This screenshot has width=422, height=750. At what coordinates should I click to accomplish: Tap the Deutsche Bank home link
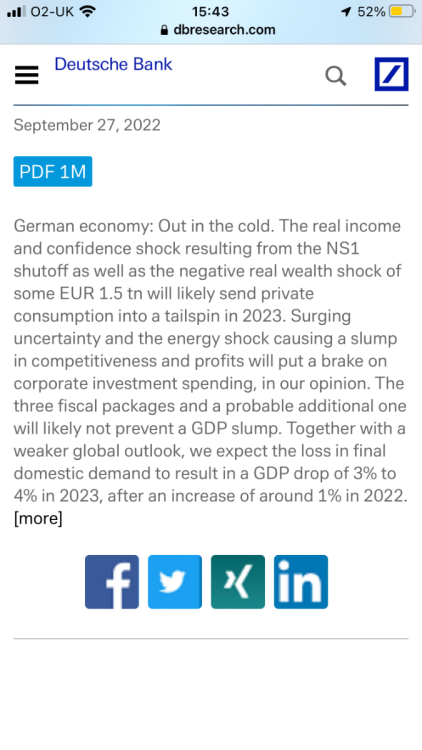click(x=113, y=64)
